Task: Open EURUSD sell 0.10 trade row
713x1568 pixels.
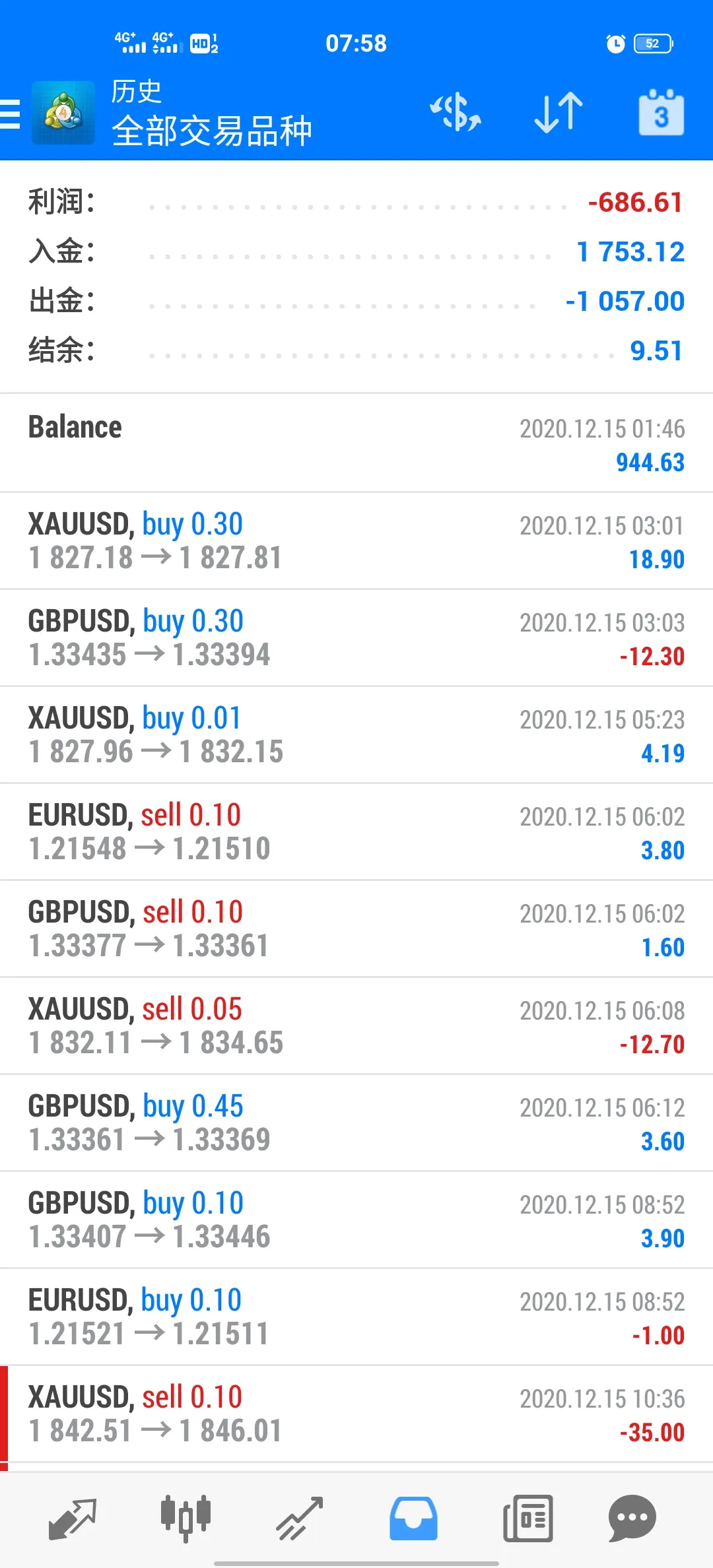Action: point(356,832)
